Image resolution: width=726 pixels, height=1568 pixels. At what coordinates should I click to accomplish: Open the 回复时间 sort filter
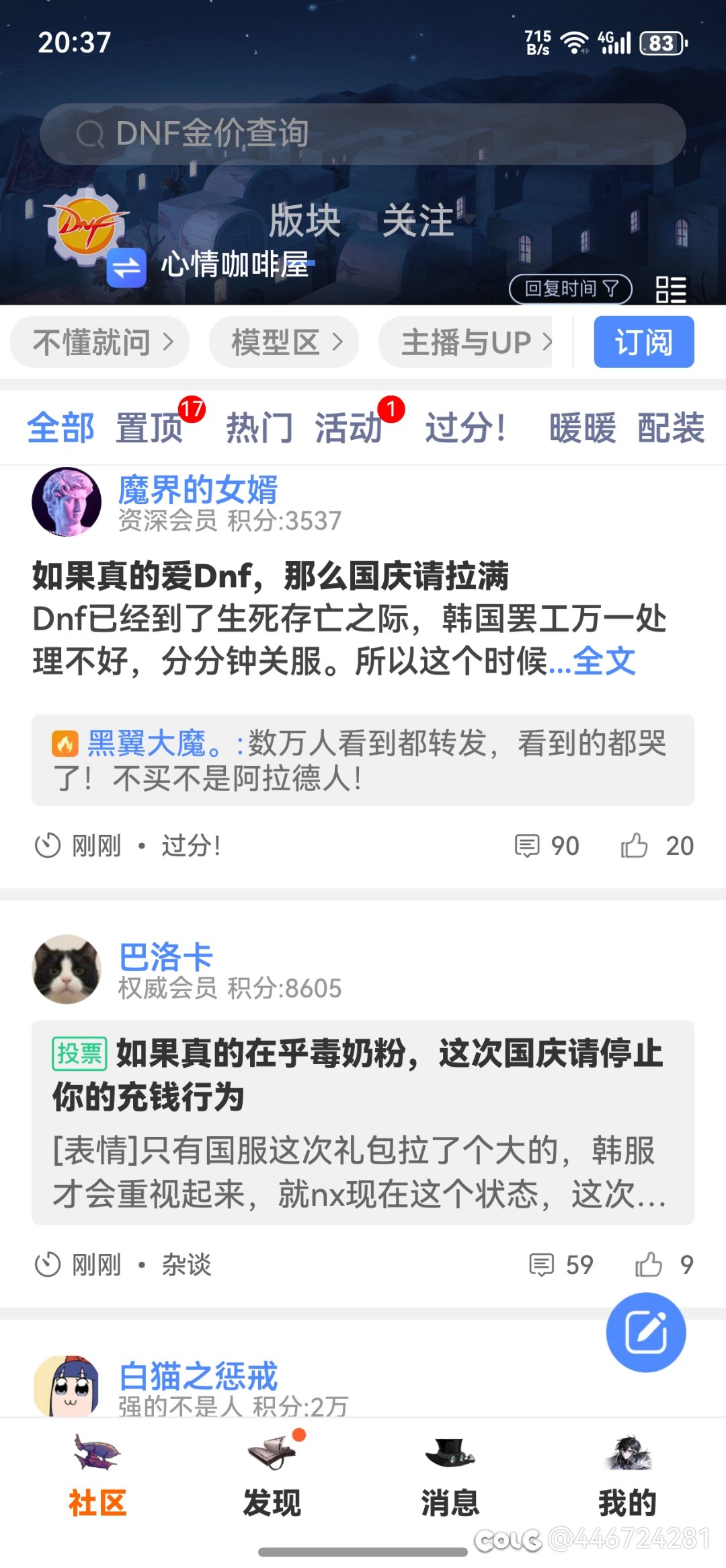(570, 289)
